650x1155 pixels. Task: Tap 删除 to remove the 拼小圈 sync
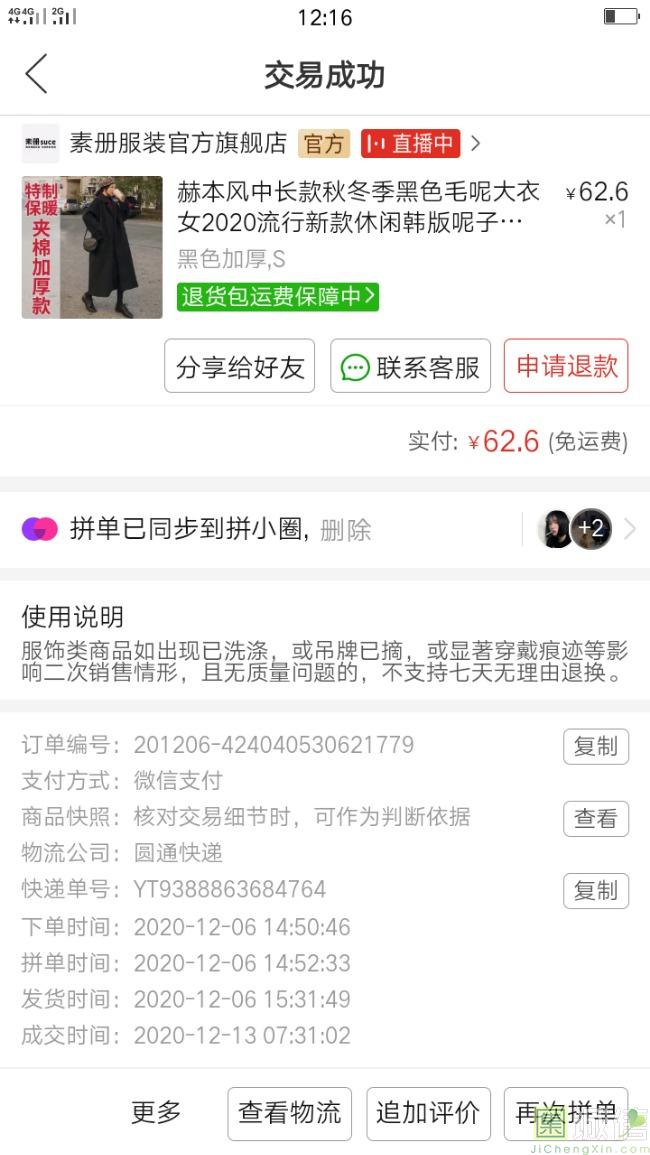tap(346, 530)
